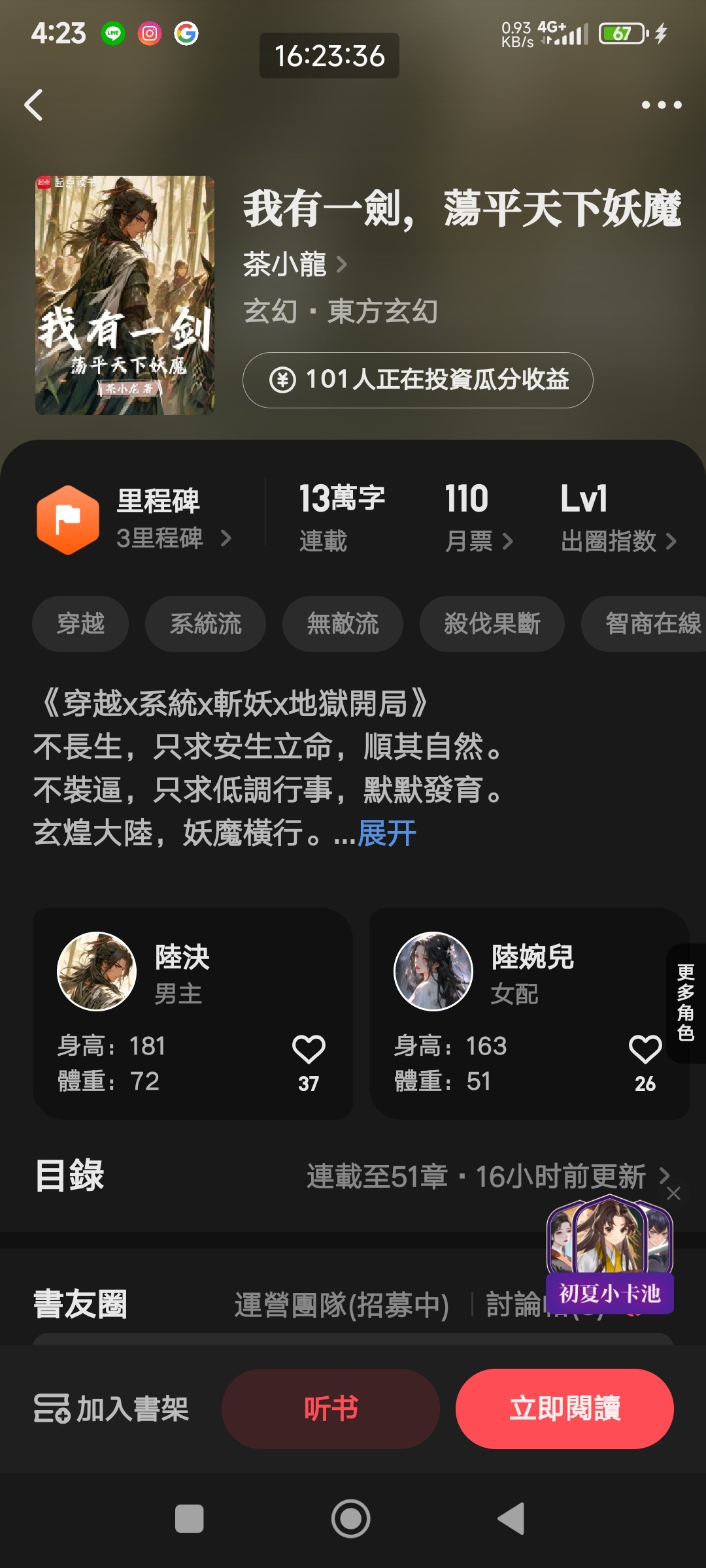Screen dimensions: 706x1568
Task: Open the three-dot overflow menu
Action: click(661, 105)
